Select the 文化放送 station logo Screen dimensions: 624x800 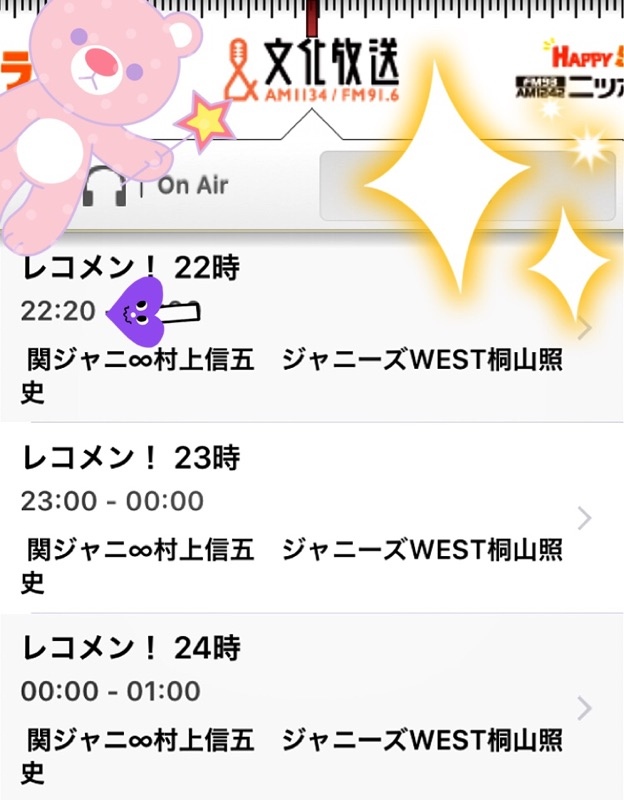[x=311, y=68]
